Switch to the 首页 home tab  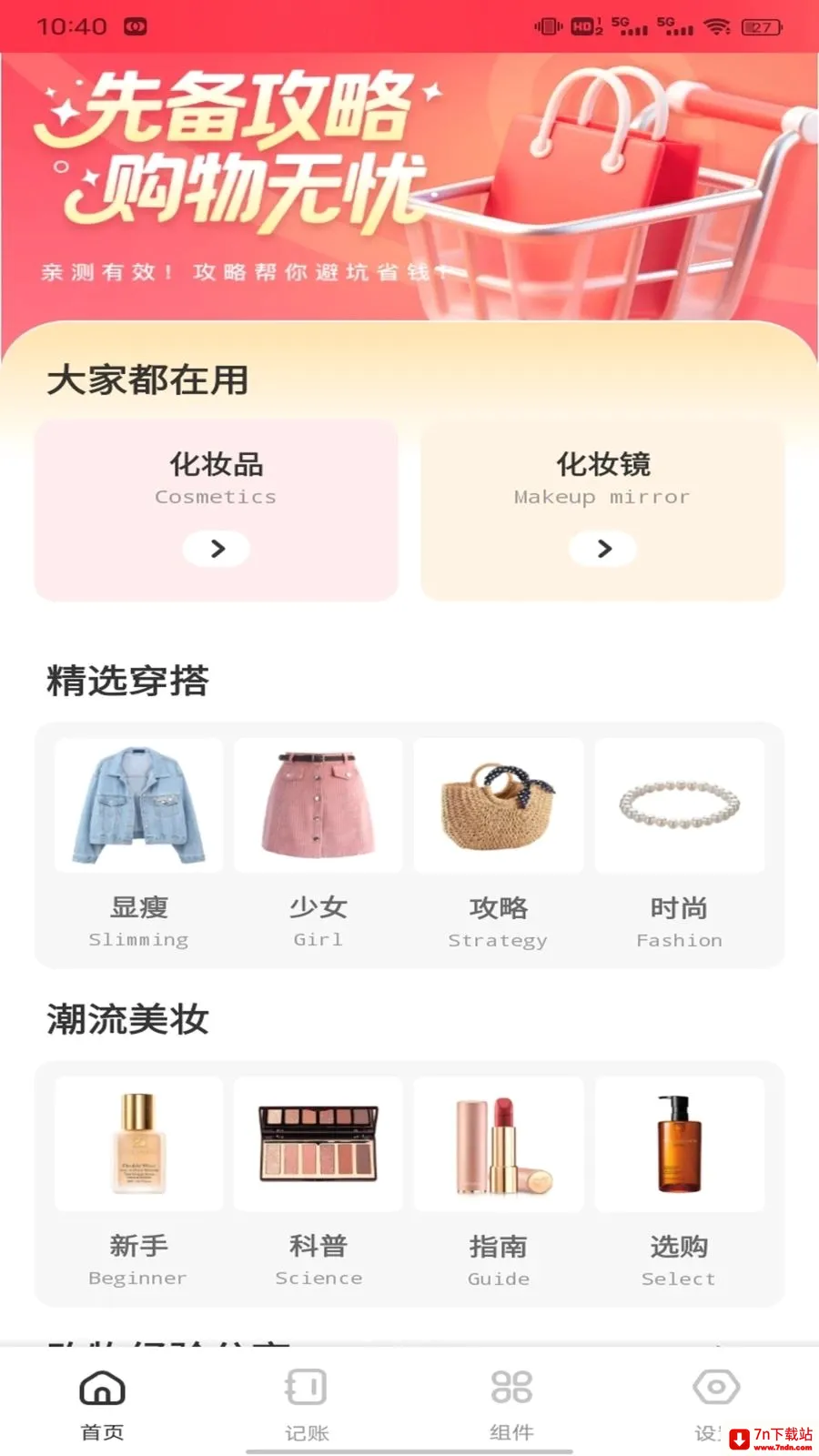pos(102,1405)
